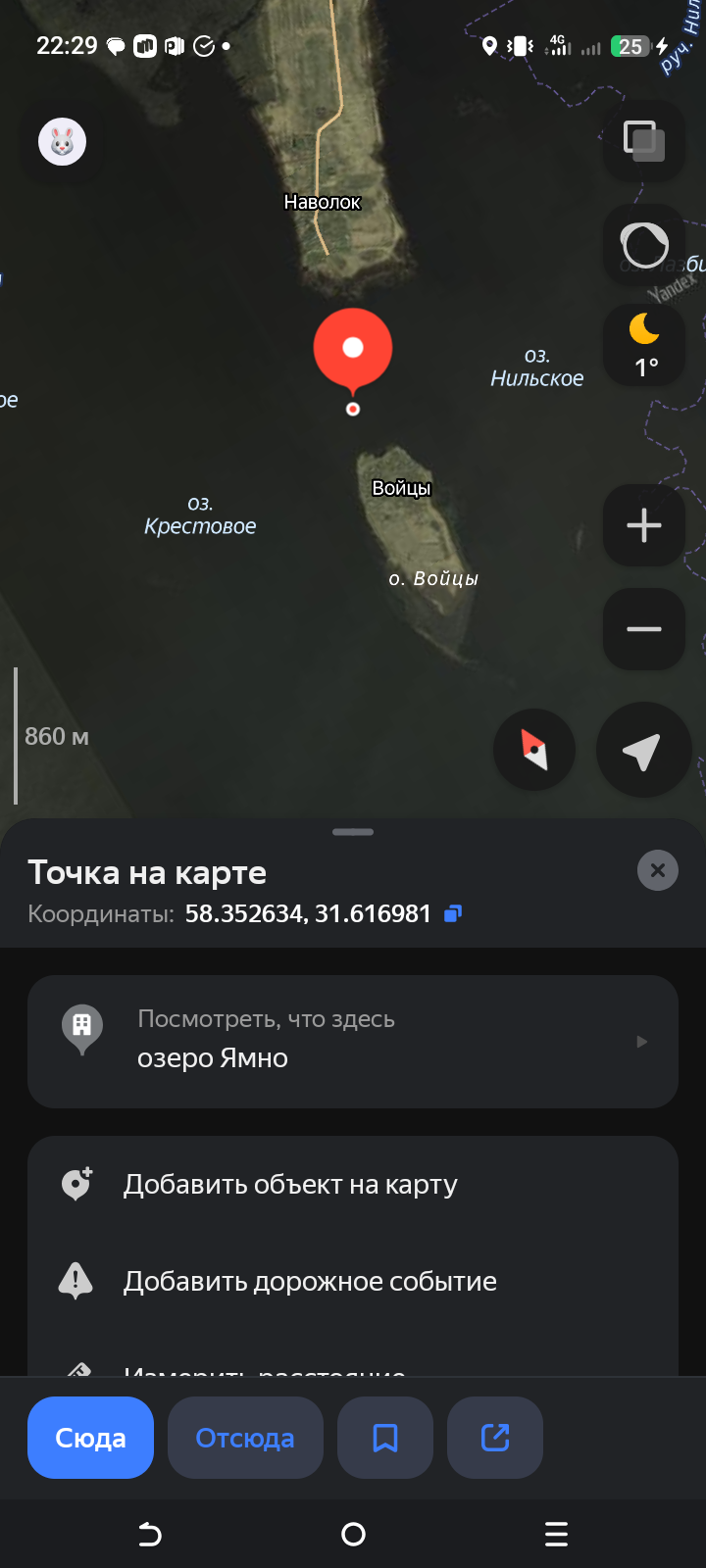The width and height of the screenshot is (706, 1568).
Task: Open "Посмотреть, что здесь" озеро Ямно
Action: click(x=353, y=1041)
